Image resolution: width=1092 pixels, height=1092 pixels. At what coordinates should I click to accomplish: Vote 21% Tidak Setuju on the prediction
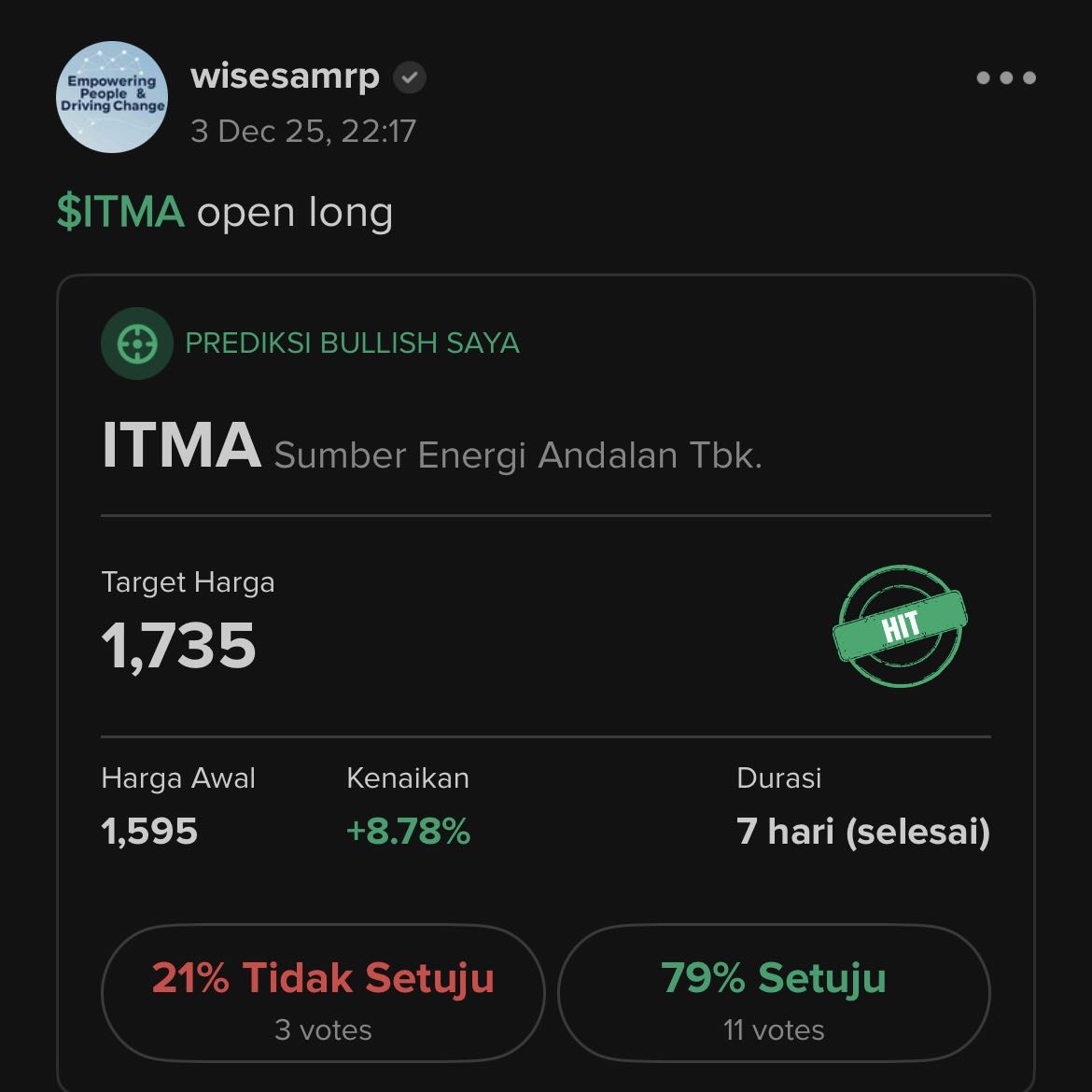pyautogui.click(x=323, y=993)
